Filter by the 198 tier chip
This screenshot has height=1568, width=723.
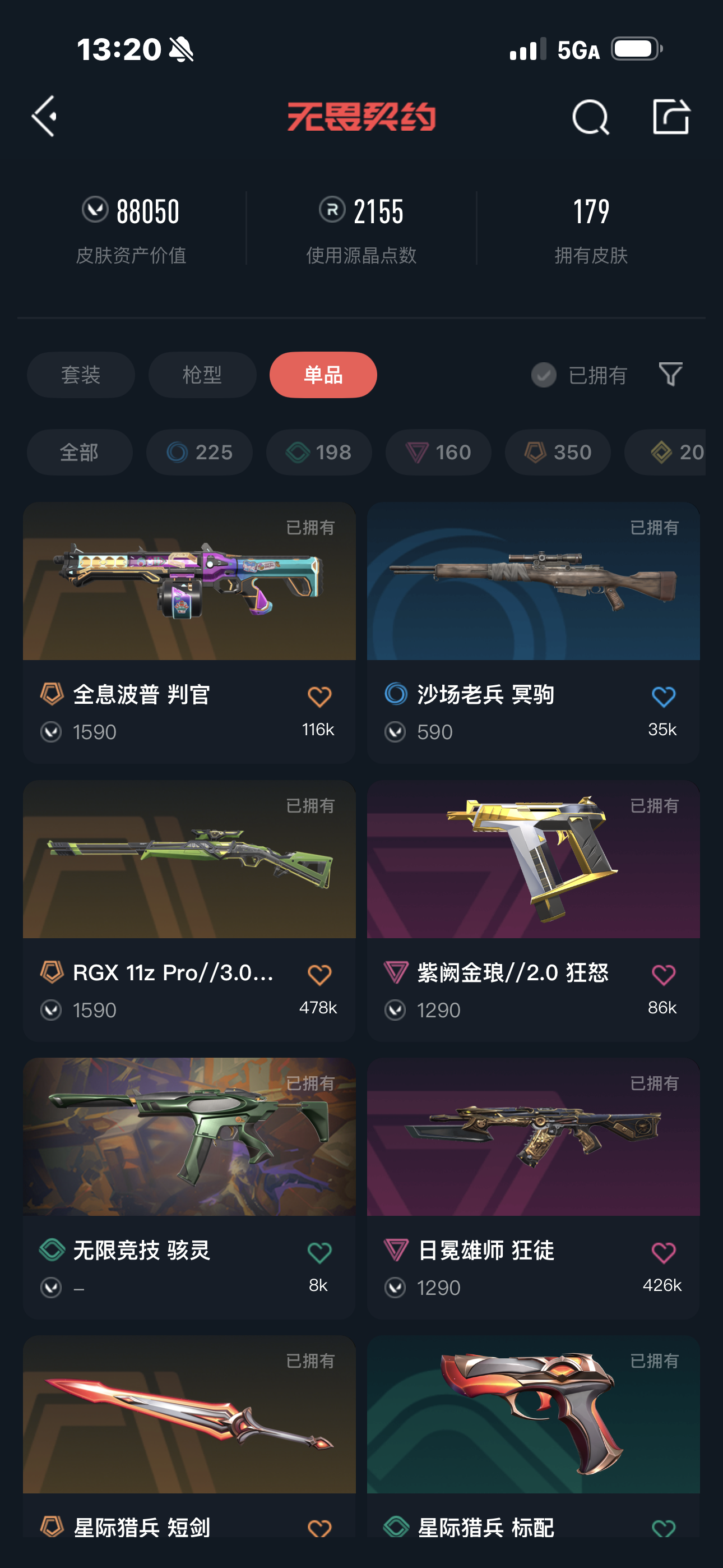(318, 452)
